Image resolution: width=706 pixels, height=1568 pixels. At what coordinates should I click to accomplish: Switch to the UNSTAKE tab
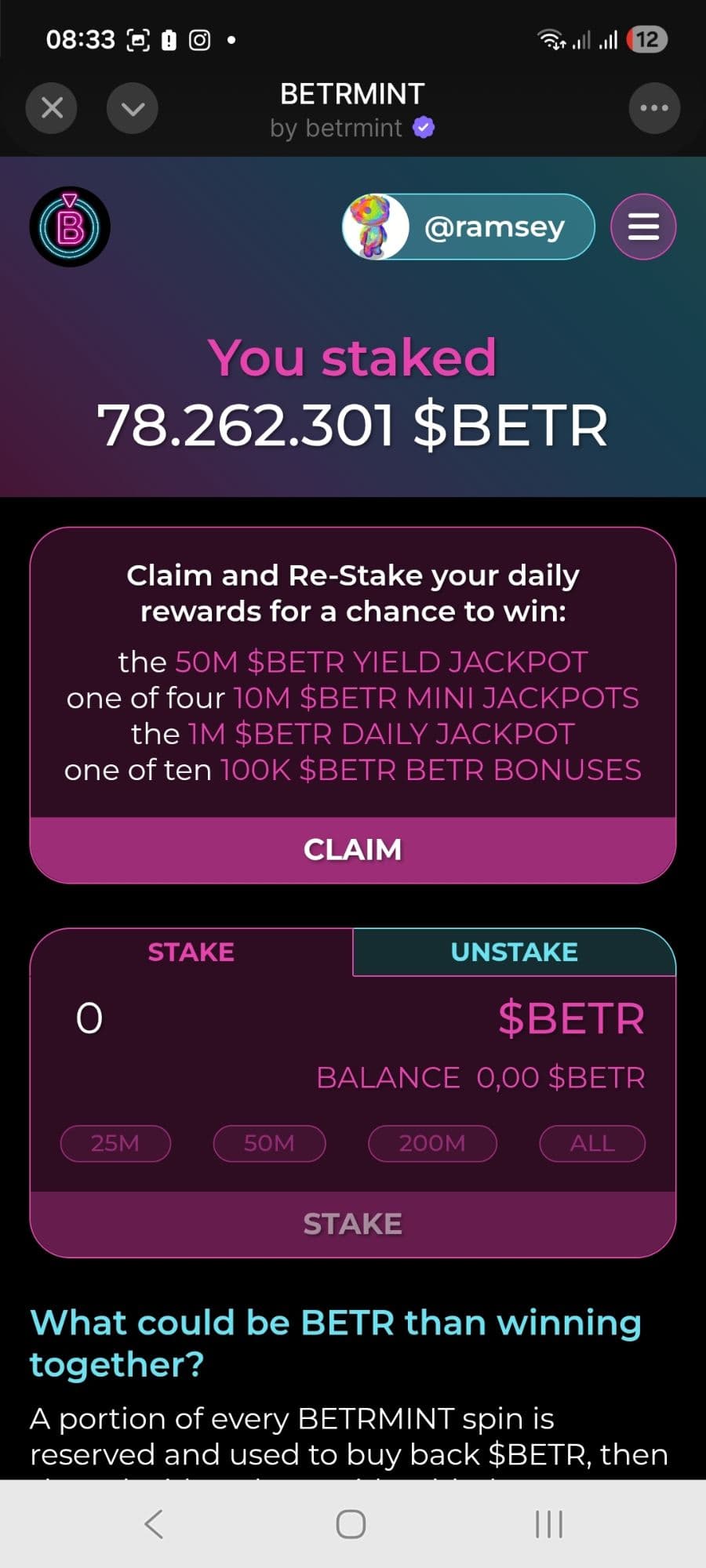pos(514,952)
